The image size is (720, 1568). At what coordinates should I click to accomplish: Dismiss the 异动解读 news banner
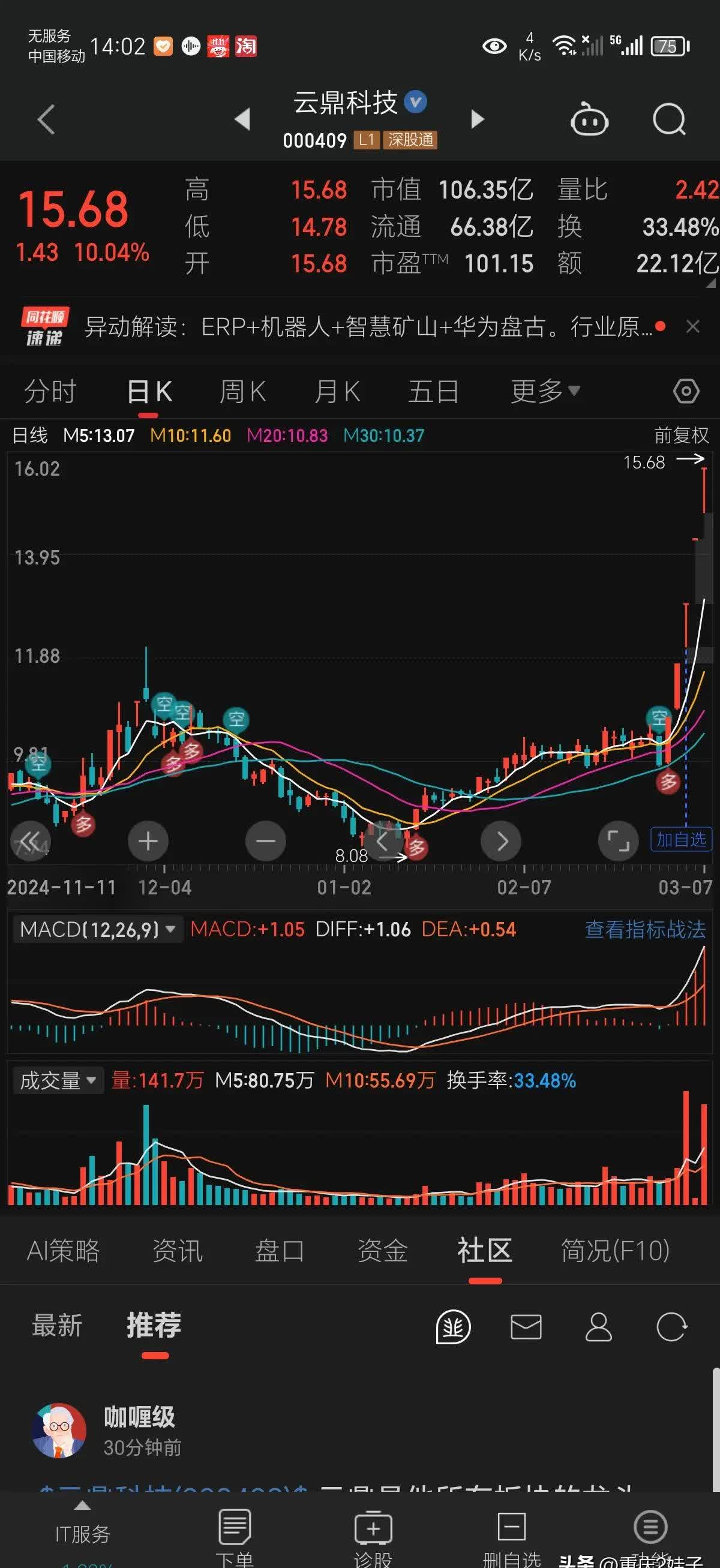tap(692, 327)
